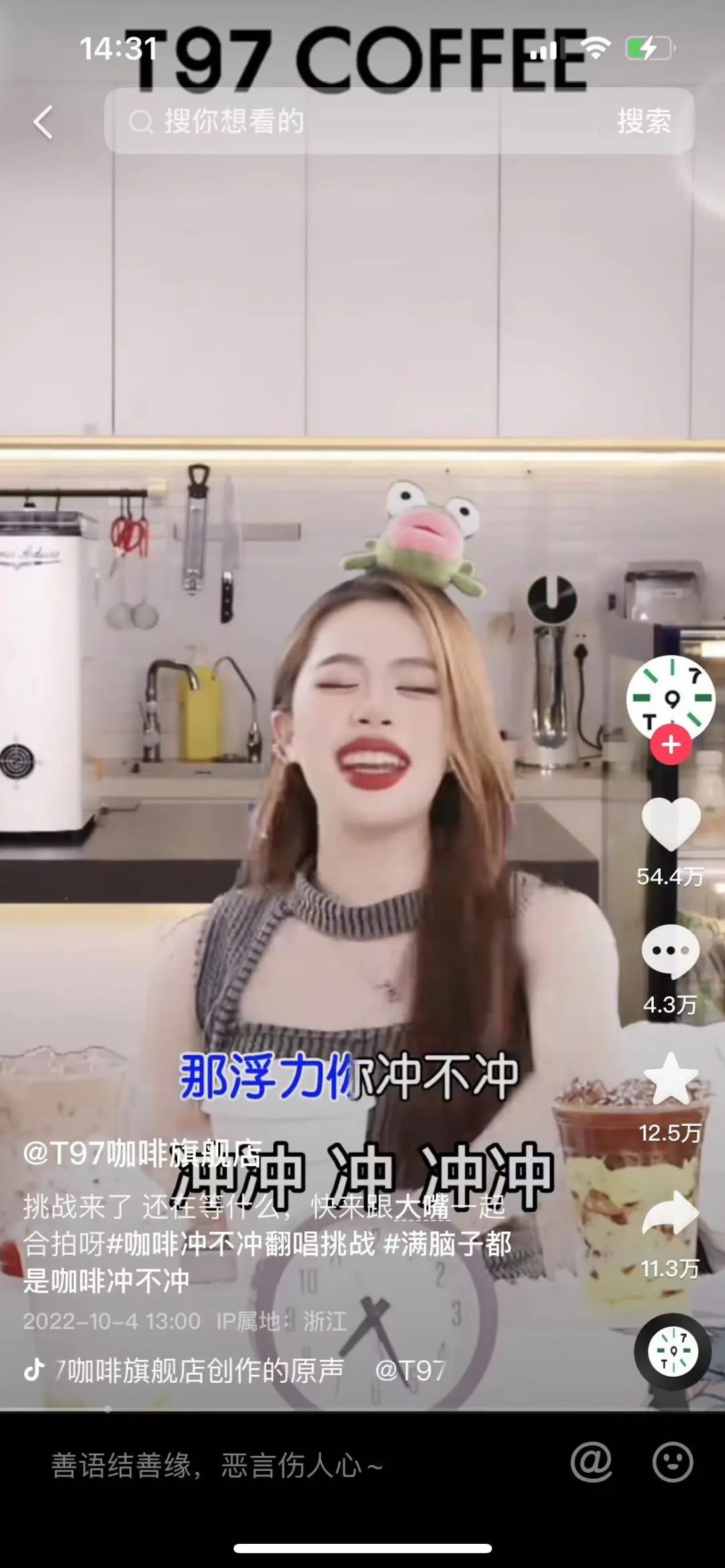Add the video to favorites with the star

(x=671, y=1078)
